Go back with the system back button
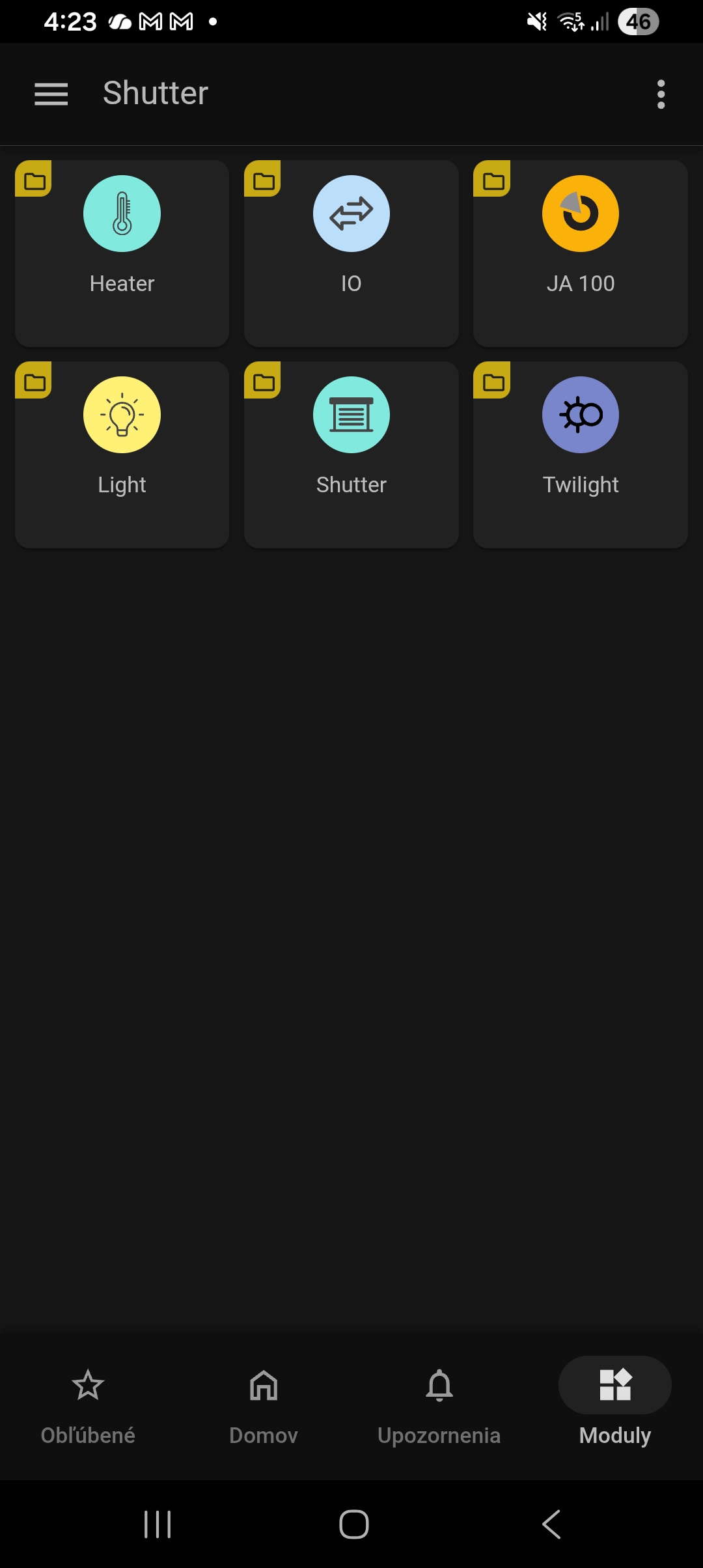 pos(551,1524)
